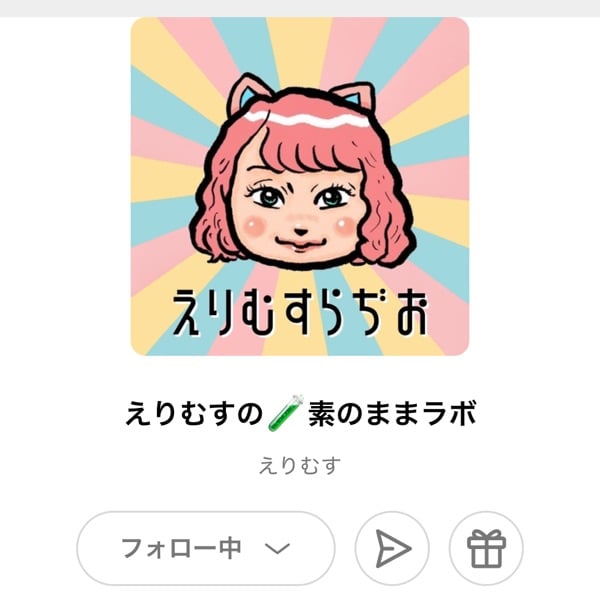
Task: Open the えりむすらぢお cover artwork
Action: (300, 187)
